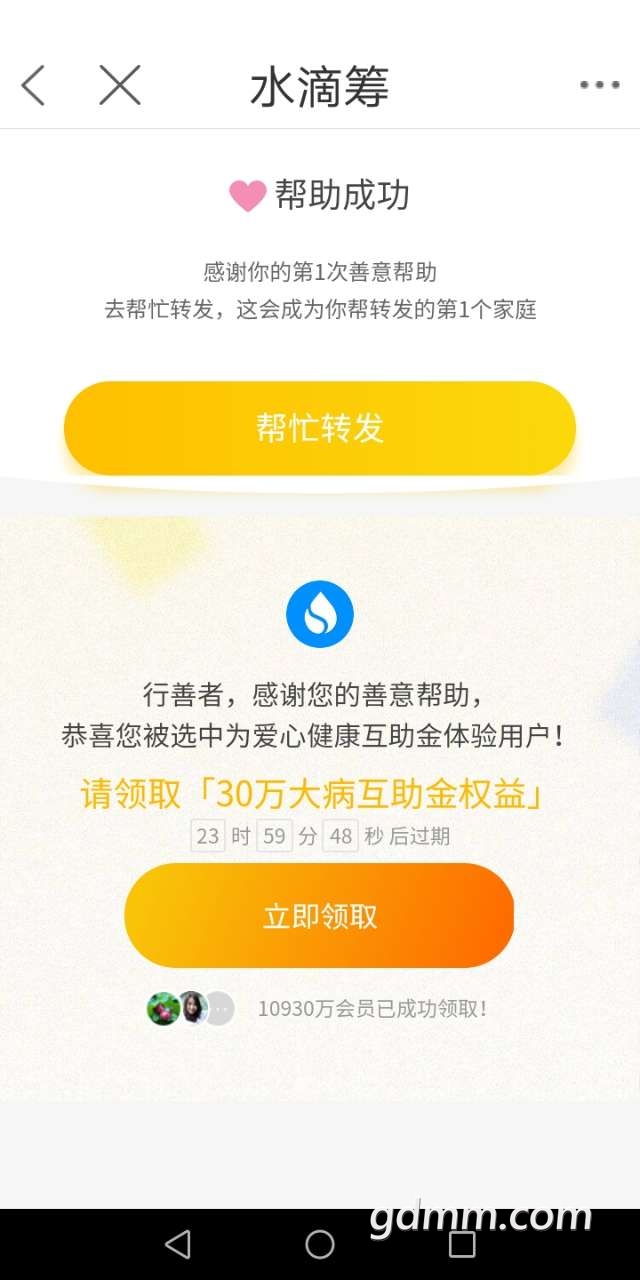Go back using the header arrow

[34, 86]
